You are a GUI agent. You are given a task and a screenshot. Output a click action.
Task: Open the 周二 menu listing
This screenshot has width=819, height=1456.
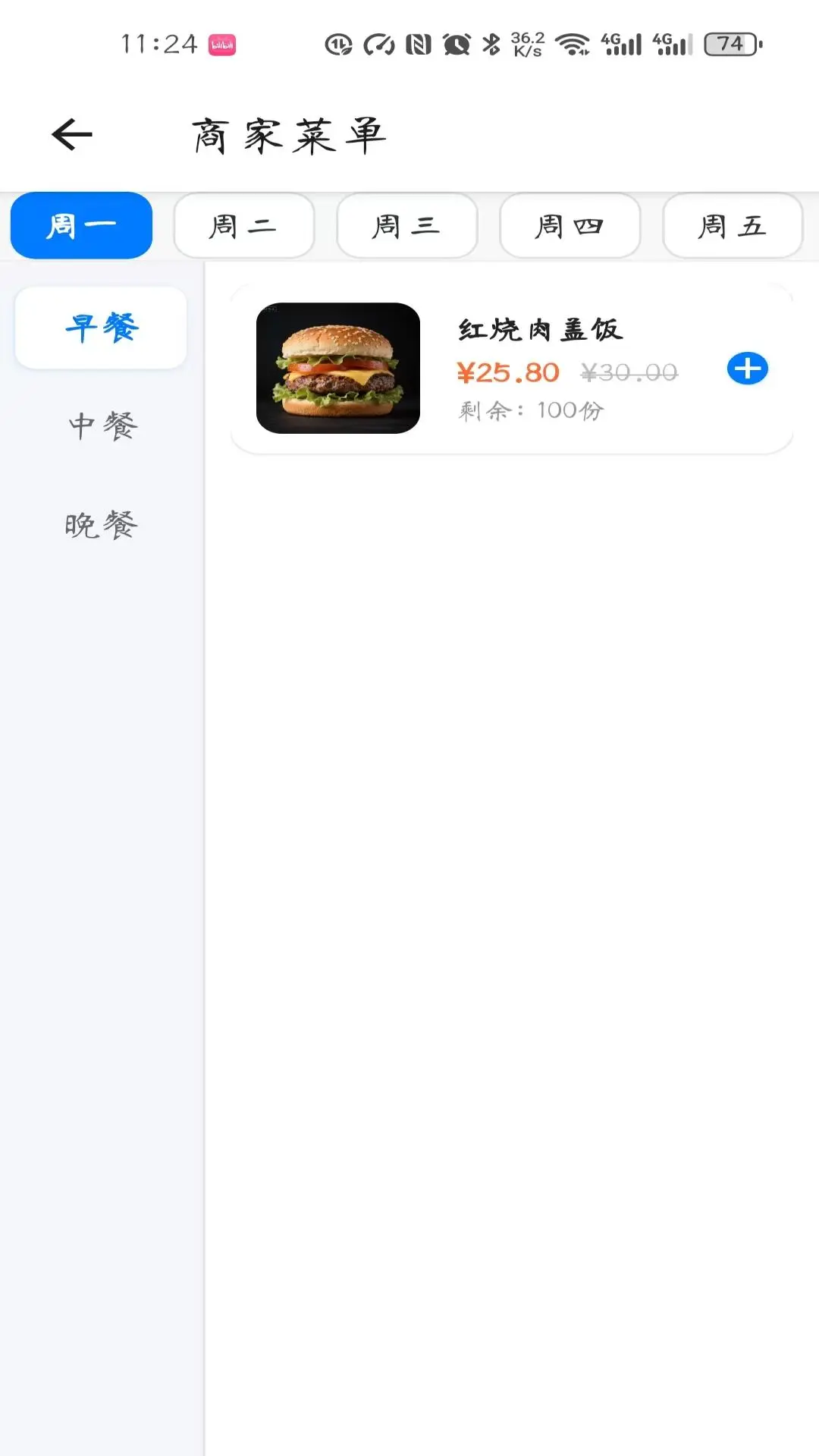(x=243, y=224)
